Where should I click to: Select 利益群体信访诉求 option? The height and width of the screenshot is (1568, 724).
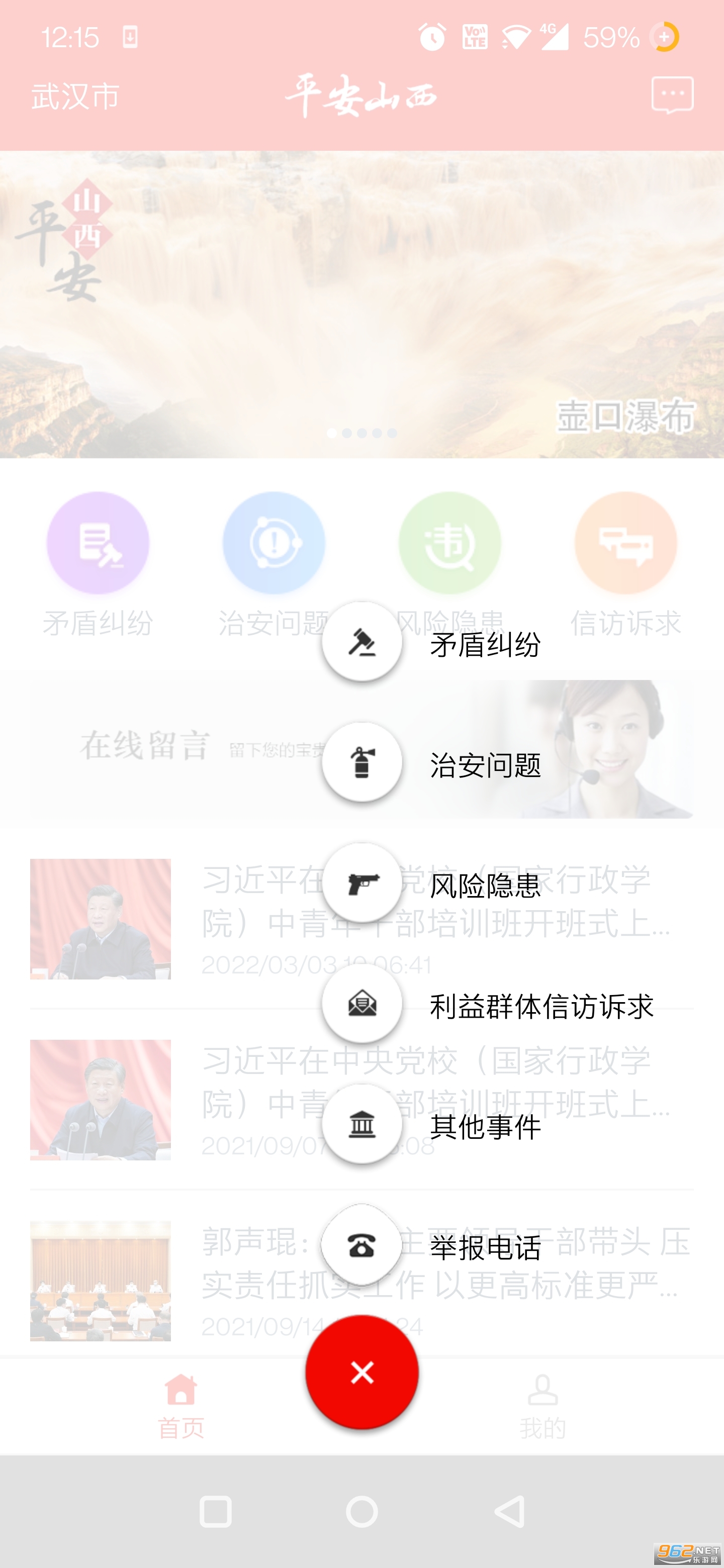coord(361,1003)
